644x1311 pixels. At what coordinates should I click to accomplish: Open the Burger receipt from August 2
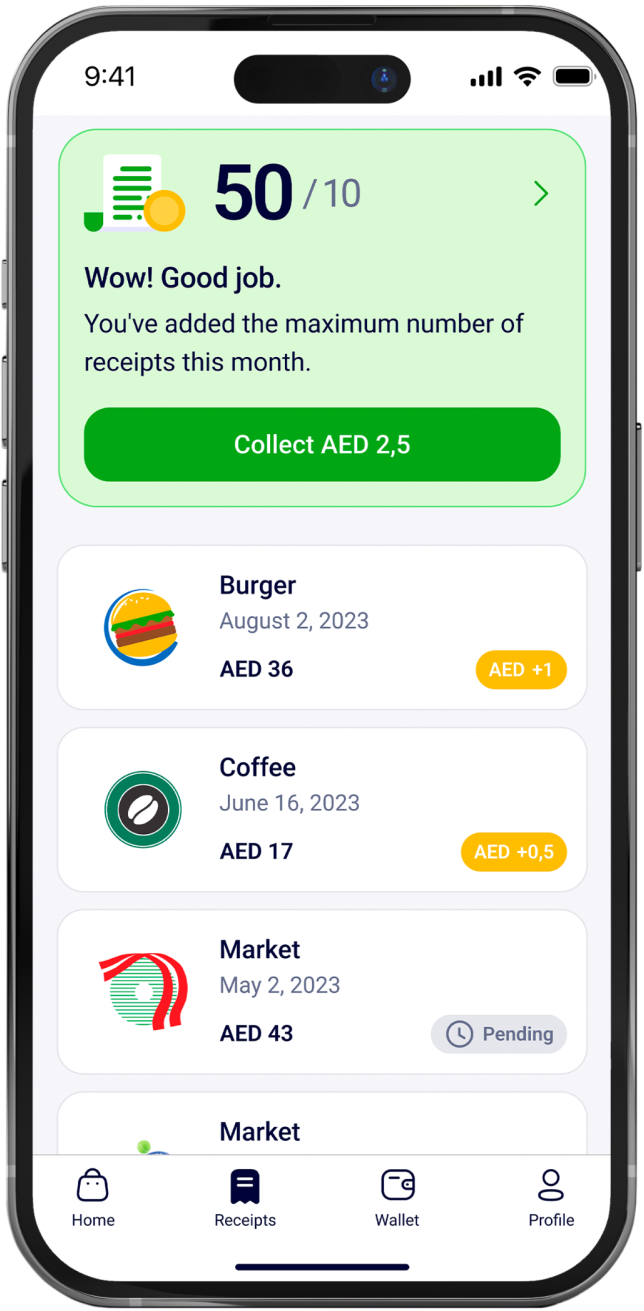(x=321, y=627)
